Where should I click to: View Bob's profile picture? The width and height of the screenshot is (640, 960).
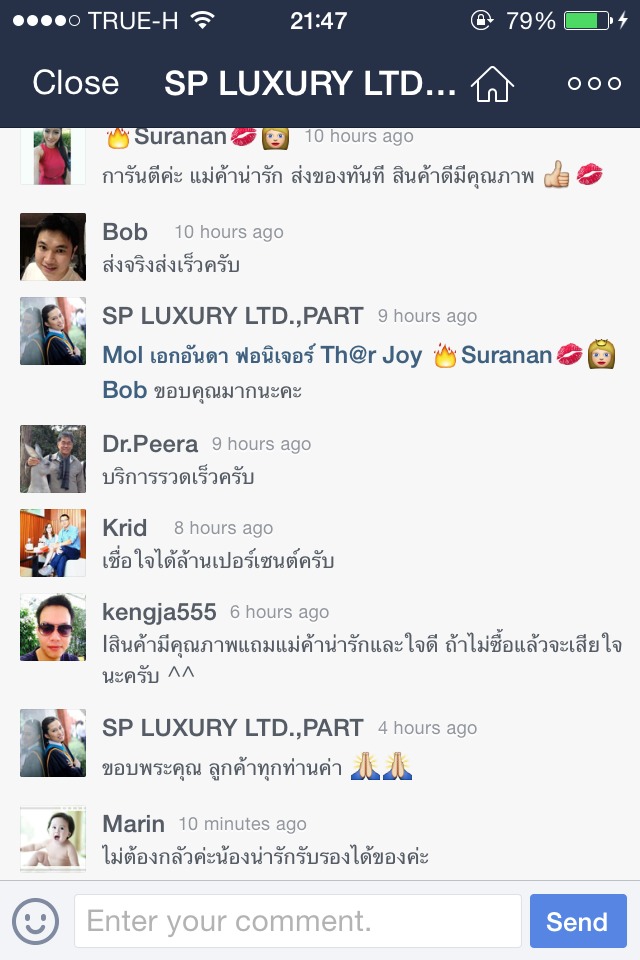pyautogui.click(x=53, y=247)
